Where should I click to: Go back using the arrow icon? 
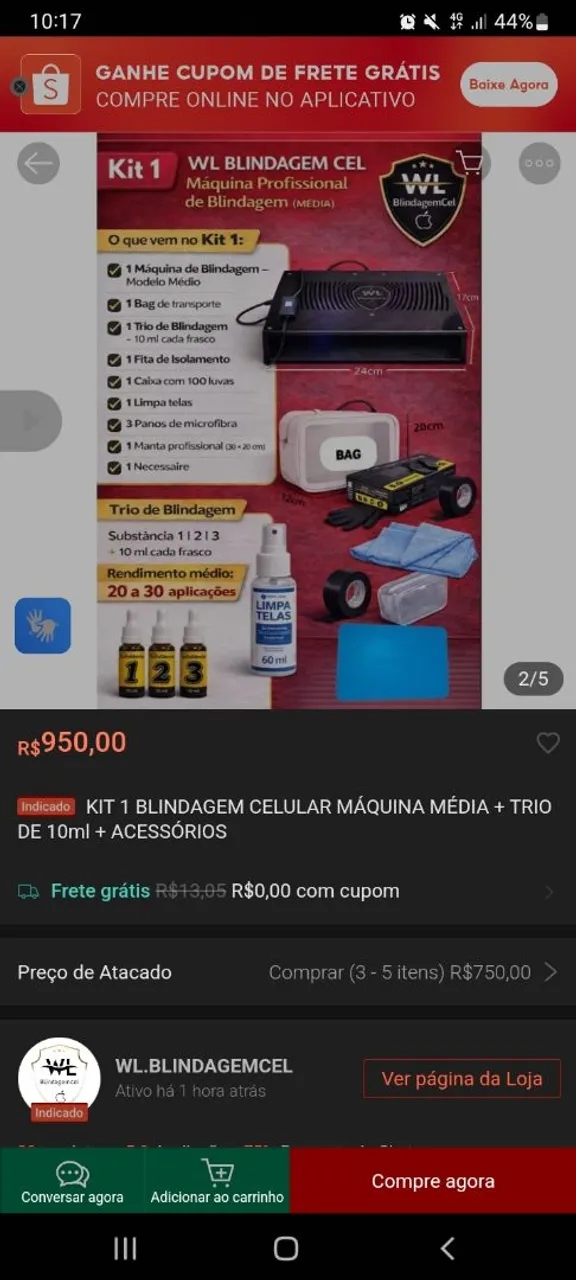coord(39,163)
